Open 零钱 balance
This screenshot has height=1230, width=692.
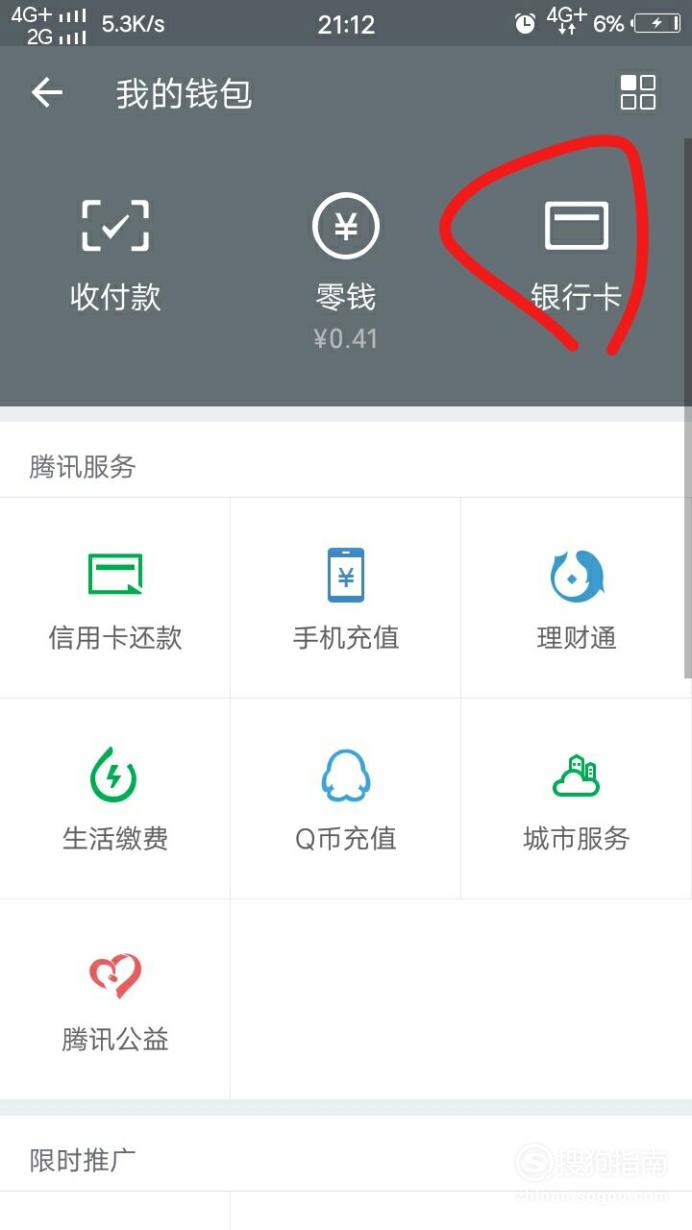coord(345,270)
